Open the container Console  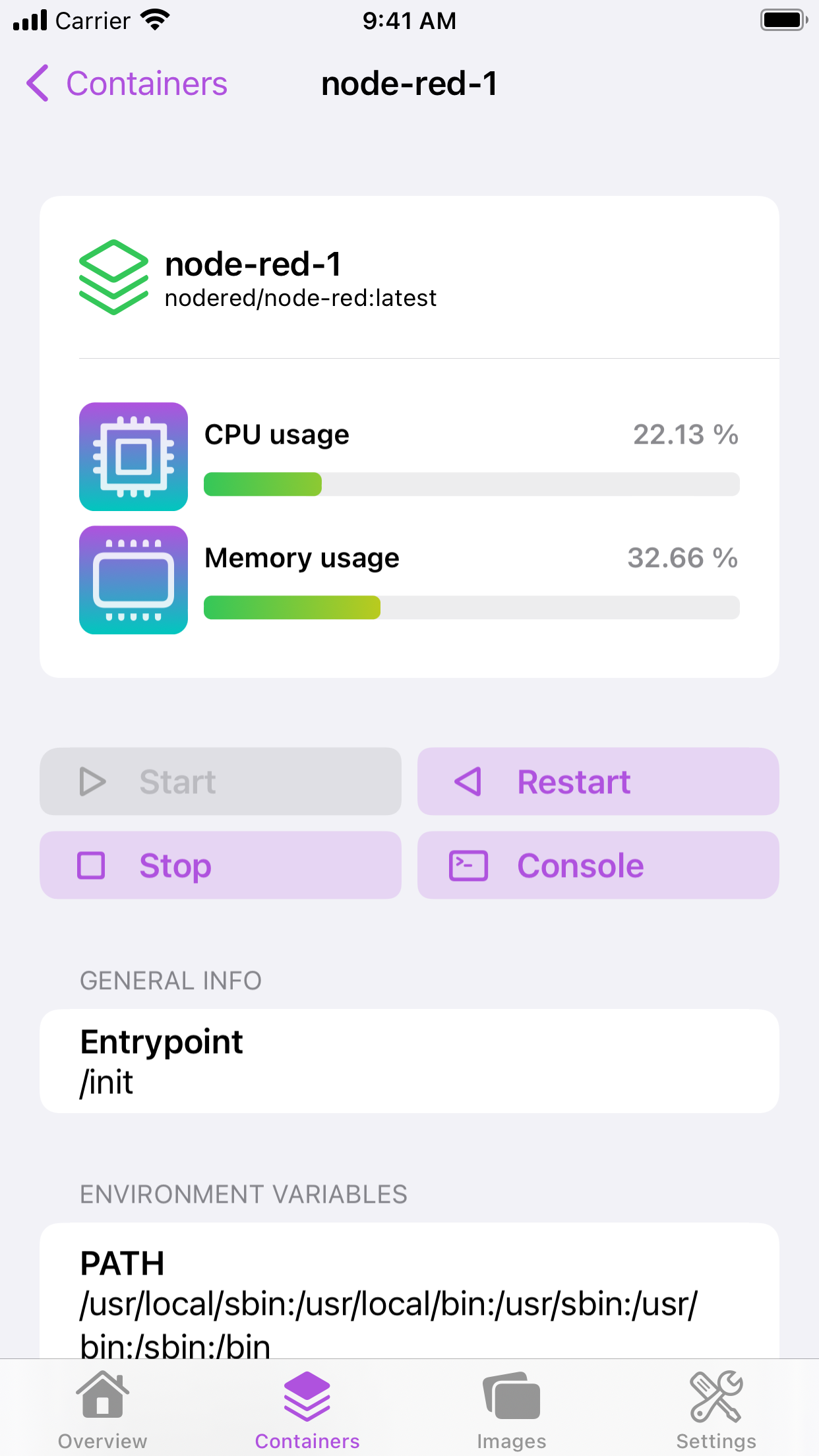[597, 865]
